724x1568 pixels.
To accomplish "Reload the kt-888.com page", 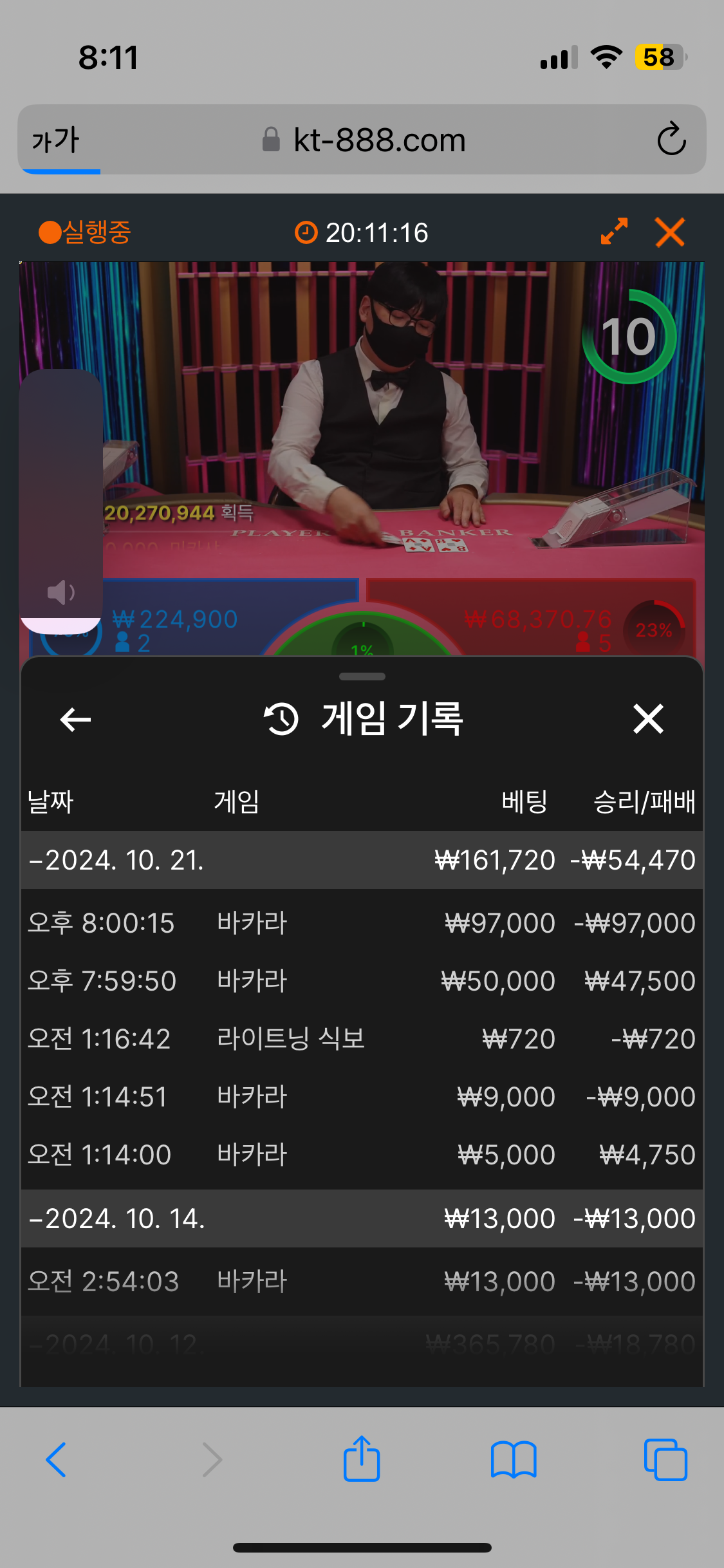I will 671,139.
